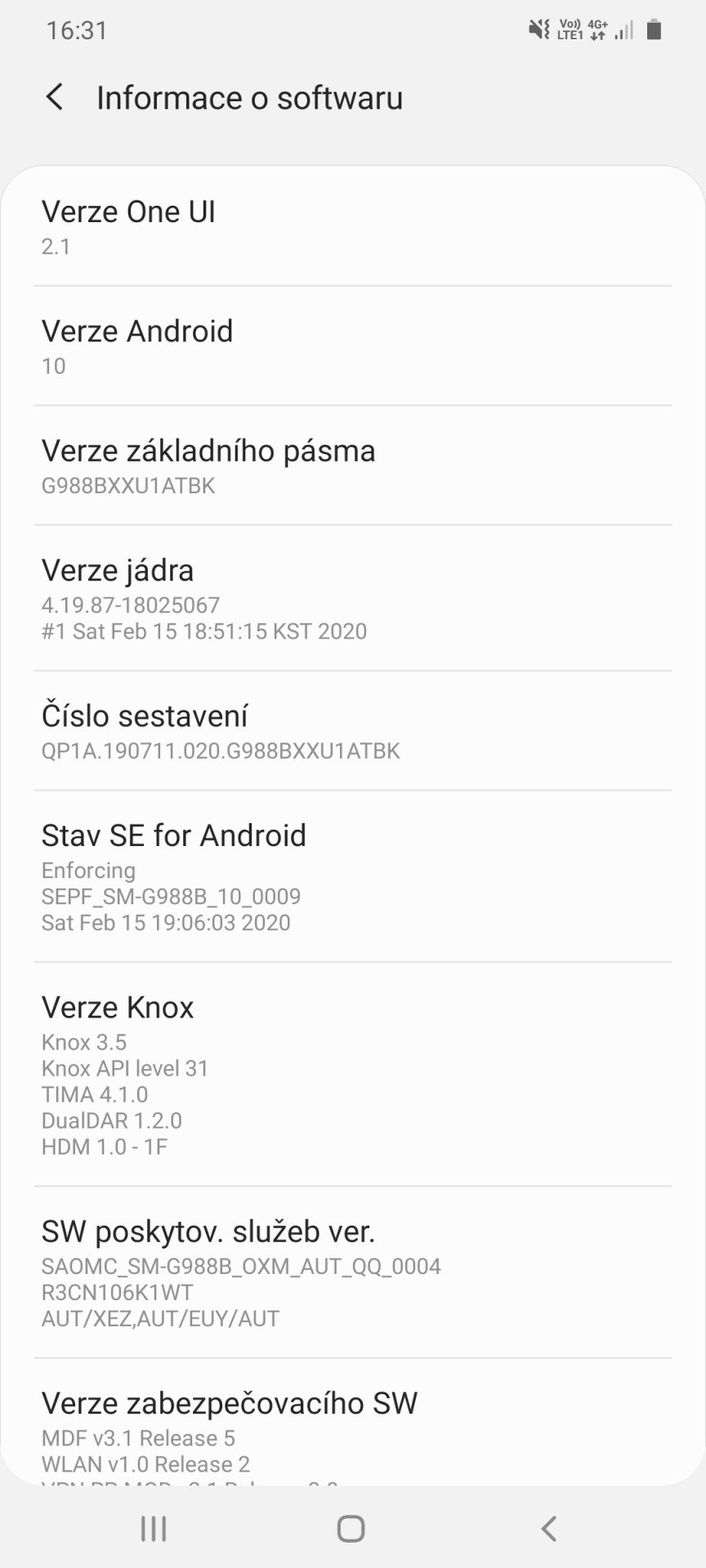The width and height of the screenshot is (706, 1568).
Task: Tap the Verze jádra row
Action: point(353,598)
